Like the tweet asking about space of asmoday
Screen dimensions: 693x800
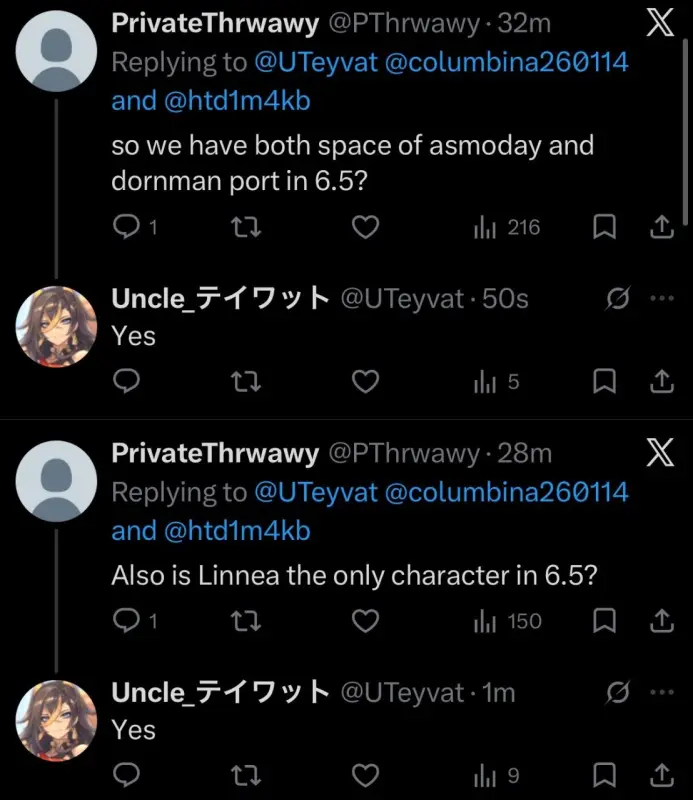366,228
